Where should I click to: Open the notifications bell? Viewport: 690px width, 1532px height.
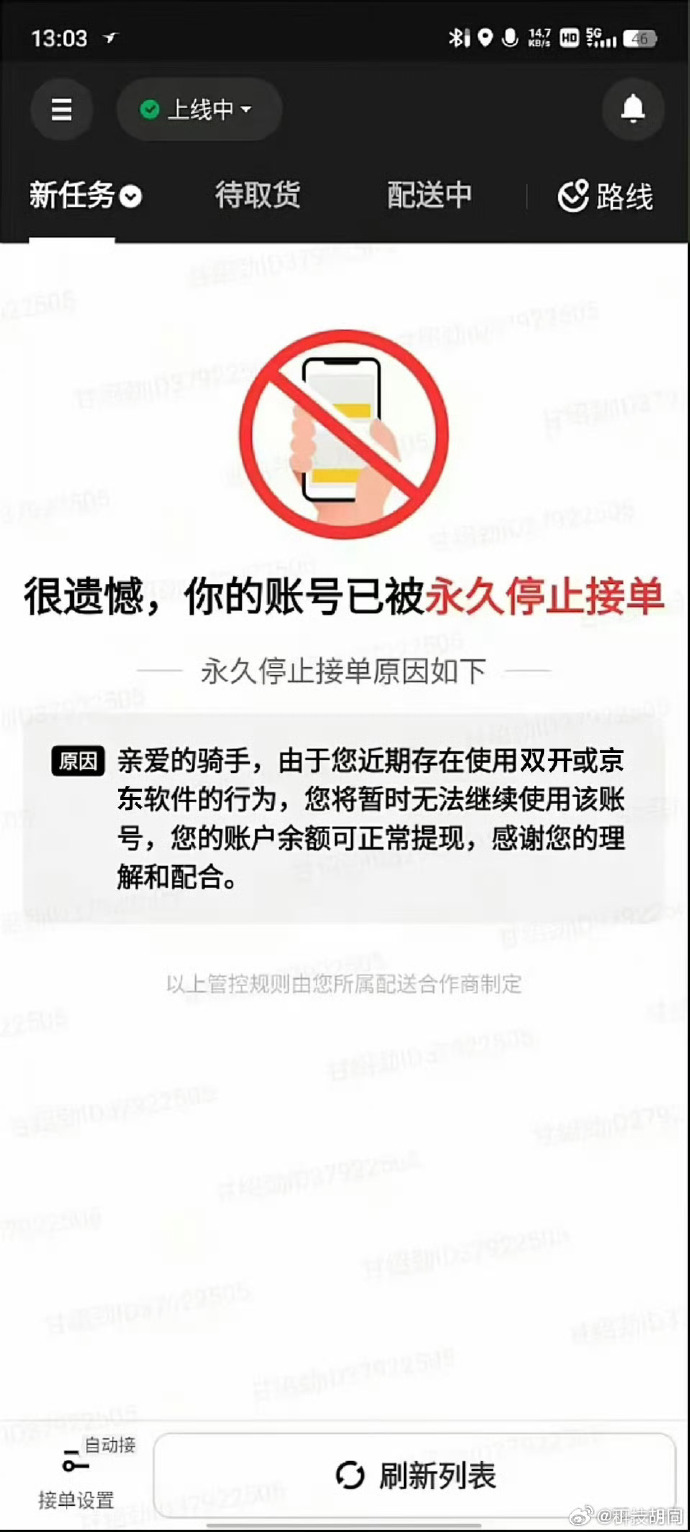click(633, 110)
